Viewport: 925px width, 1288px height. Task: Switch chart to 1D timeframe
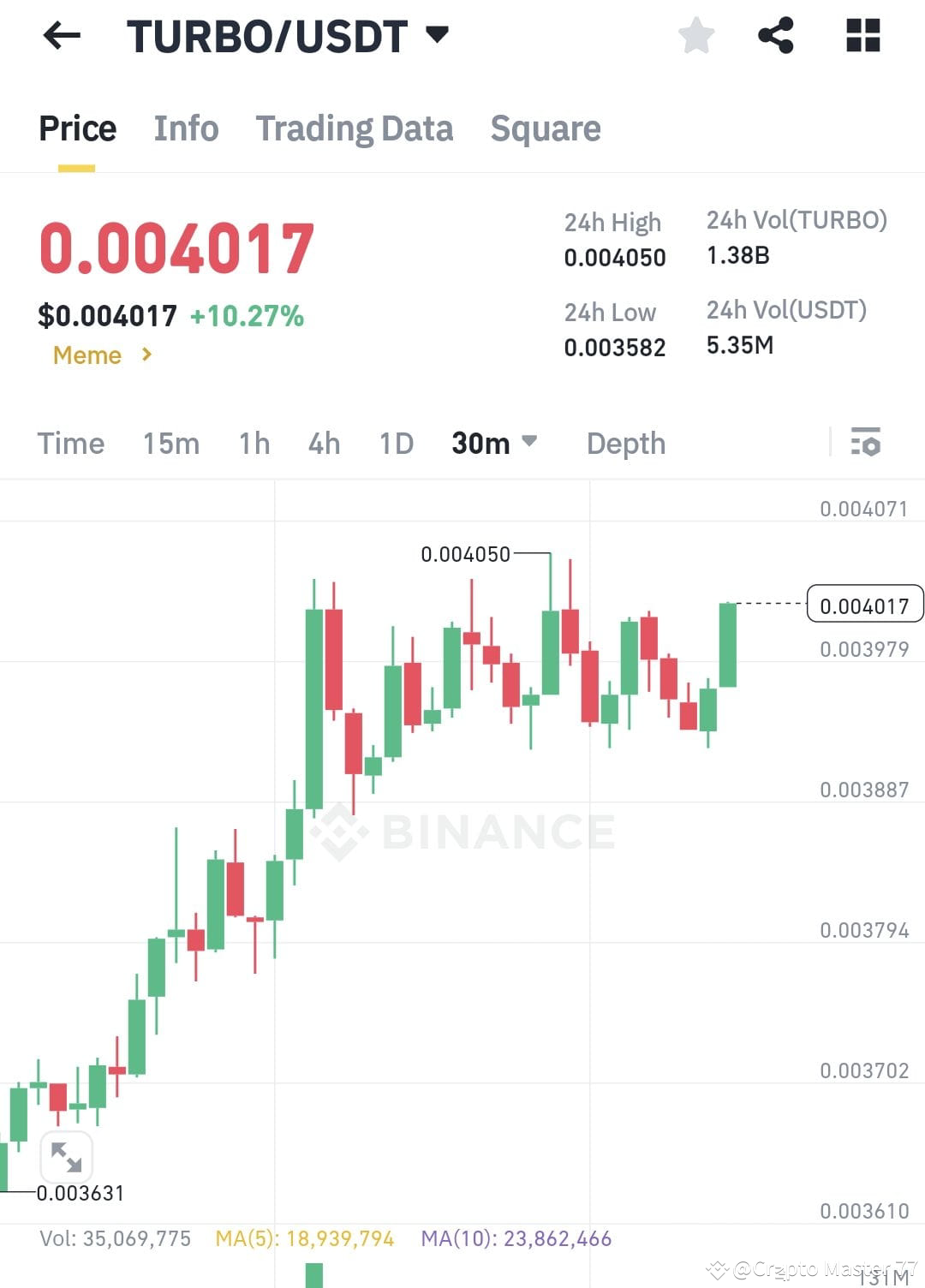coord(395,443)
